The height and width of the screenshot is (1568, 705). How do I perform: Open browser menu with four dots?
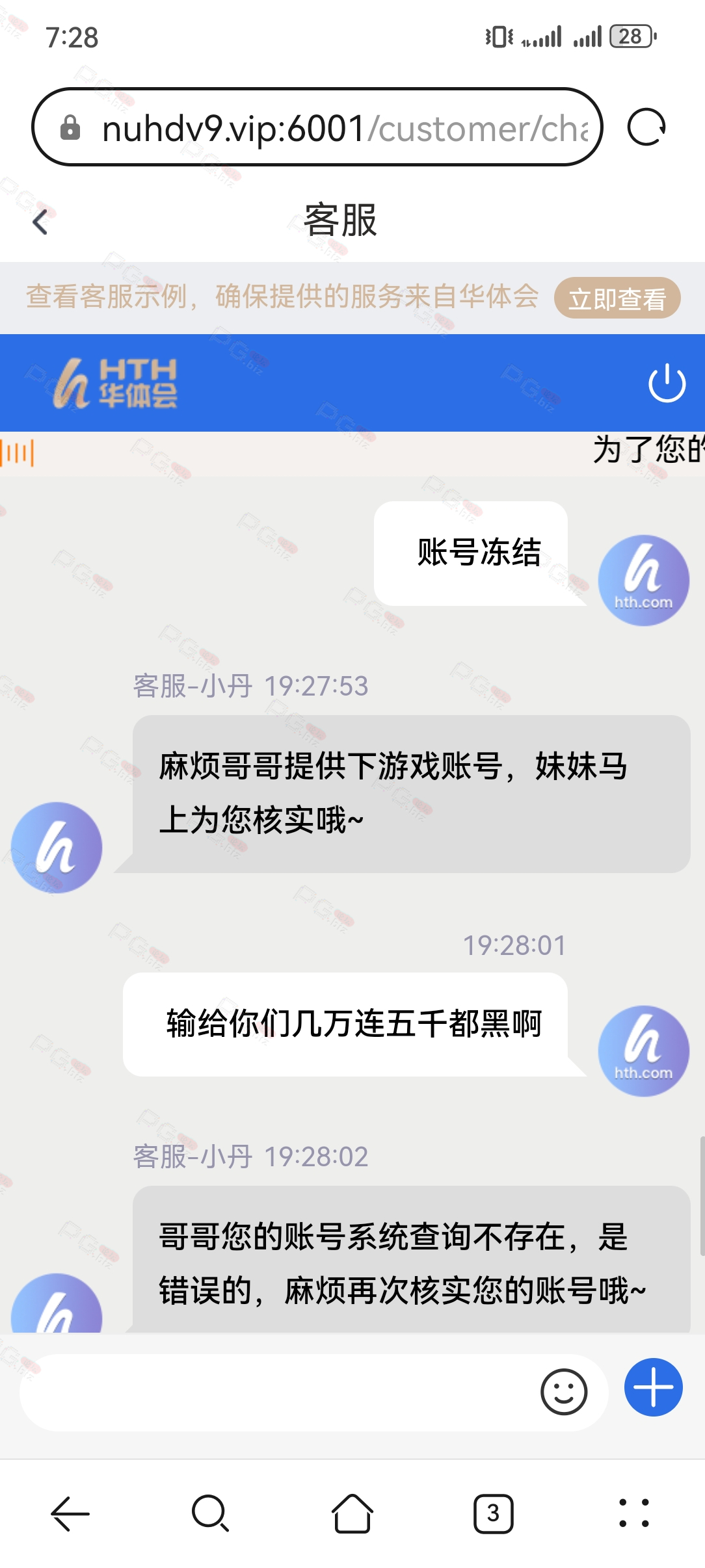click(x=634, y=1513)
